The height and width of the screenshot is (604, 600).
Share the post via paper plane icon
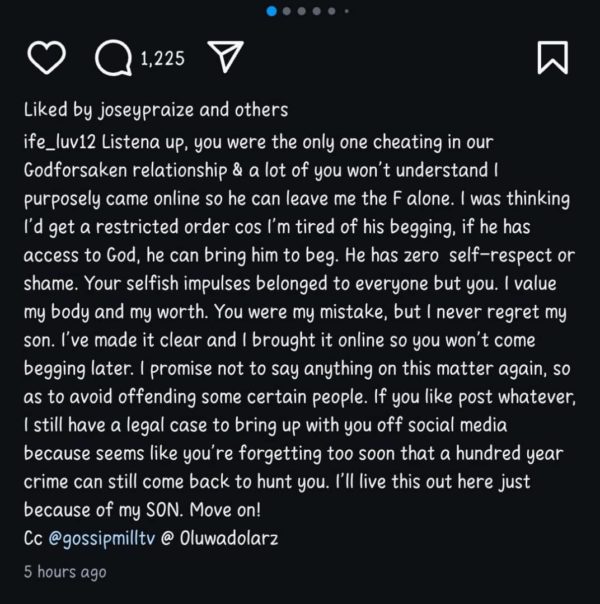pos(223,57)
